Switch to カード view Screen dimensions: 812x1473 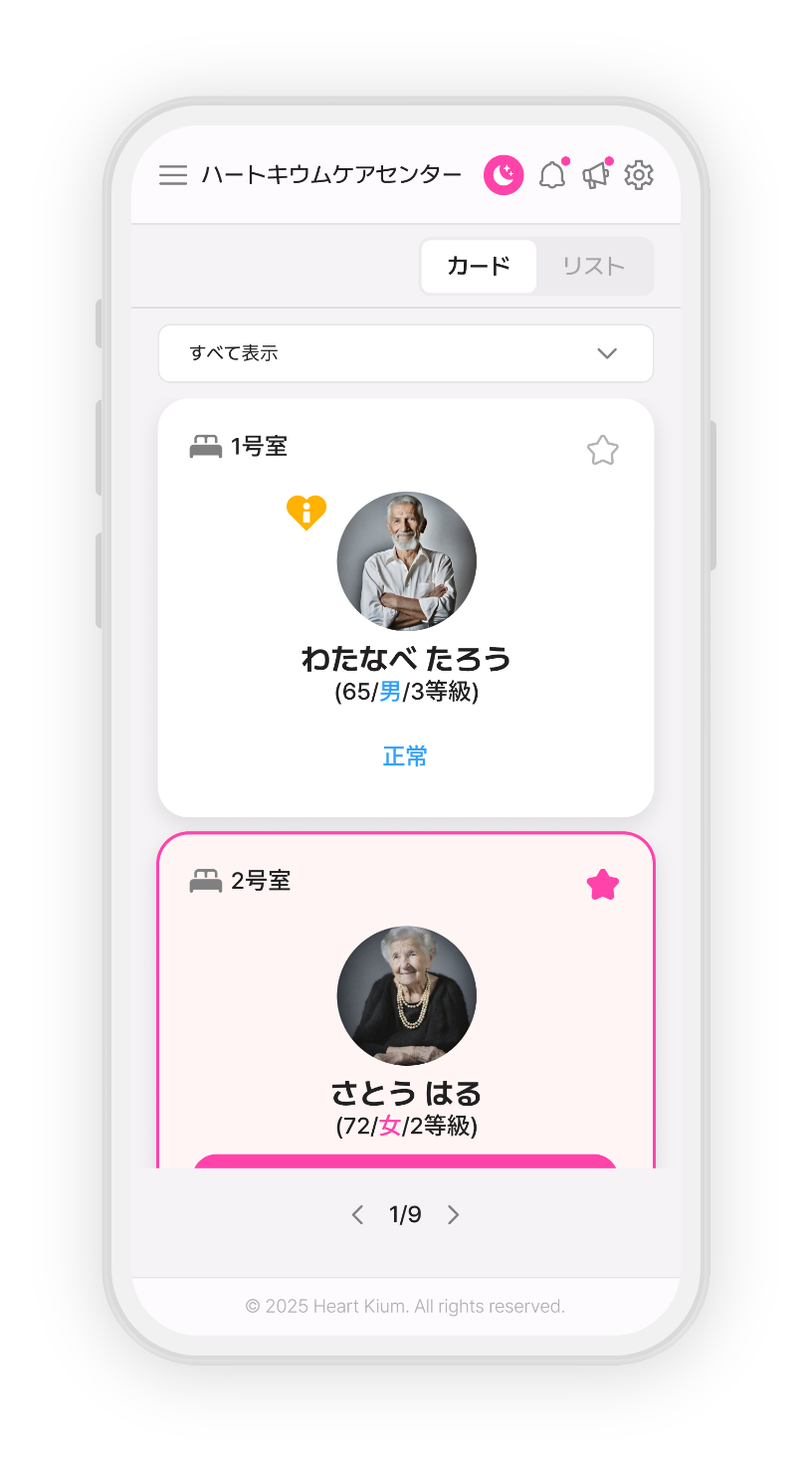pyautogui.click(x=479, y=266)
